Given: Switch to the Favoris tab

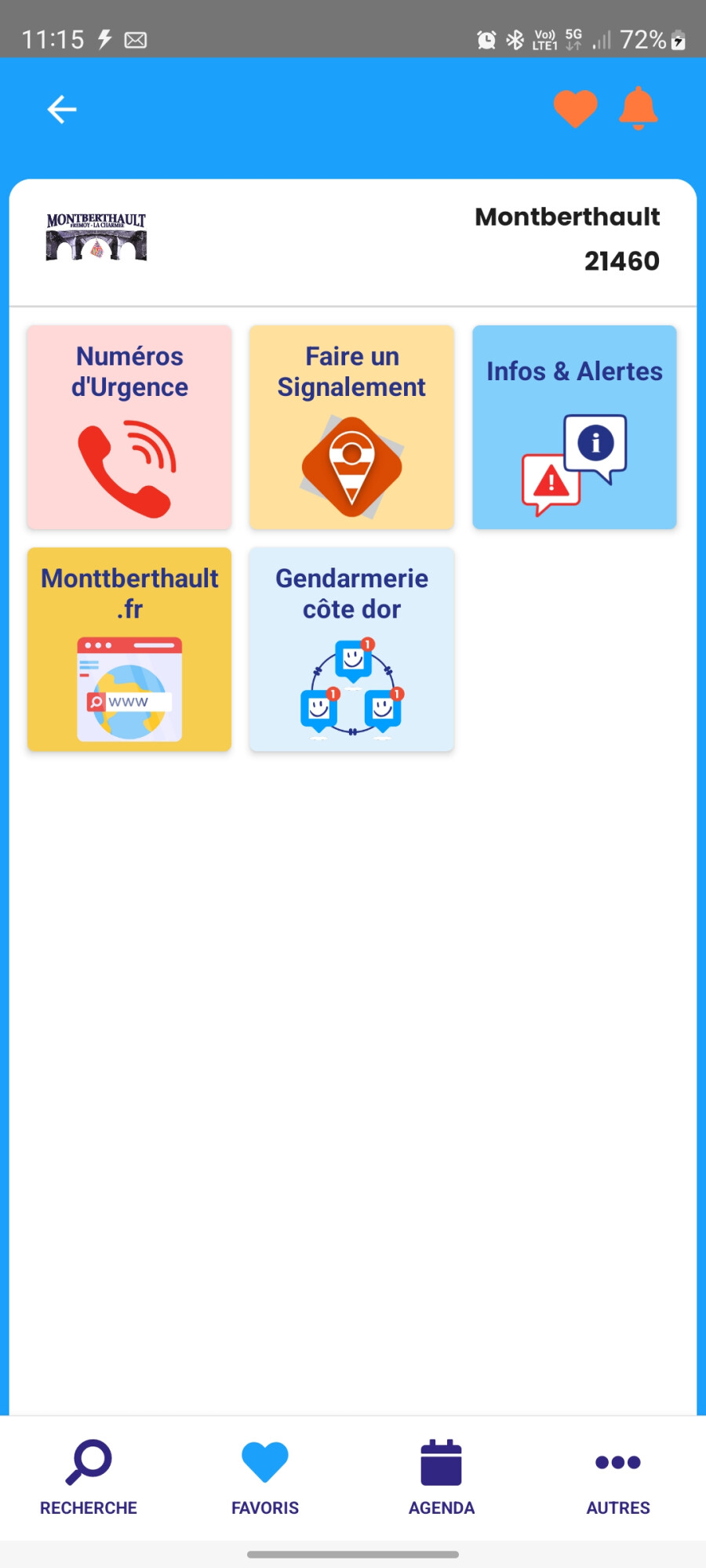Looking at the screenshot, I should 265,1478.
